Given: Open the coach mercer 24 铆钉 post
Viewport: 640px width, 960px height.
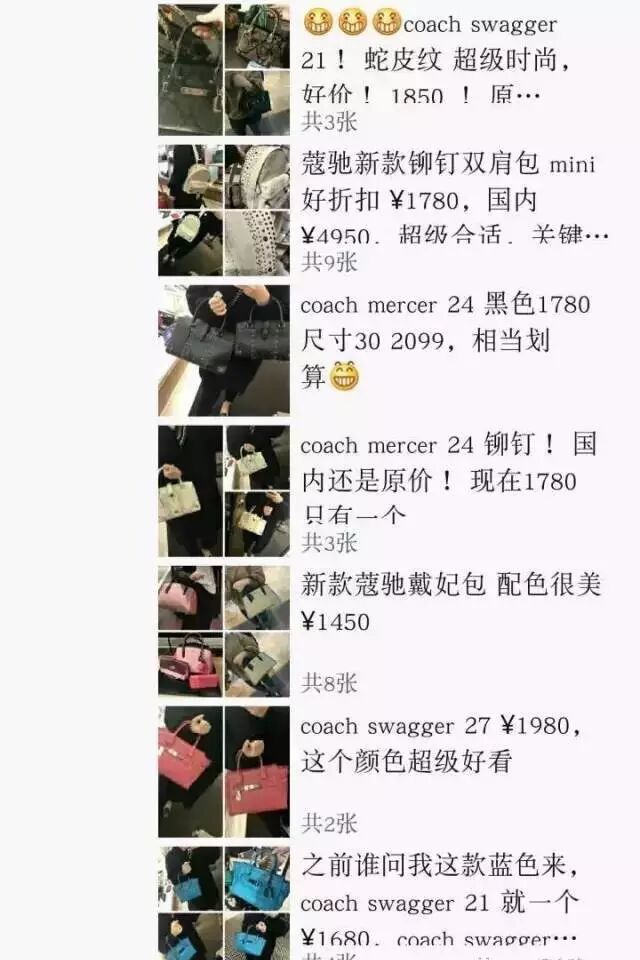Looking at the screenshot, I should 383,491.
